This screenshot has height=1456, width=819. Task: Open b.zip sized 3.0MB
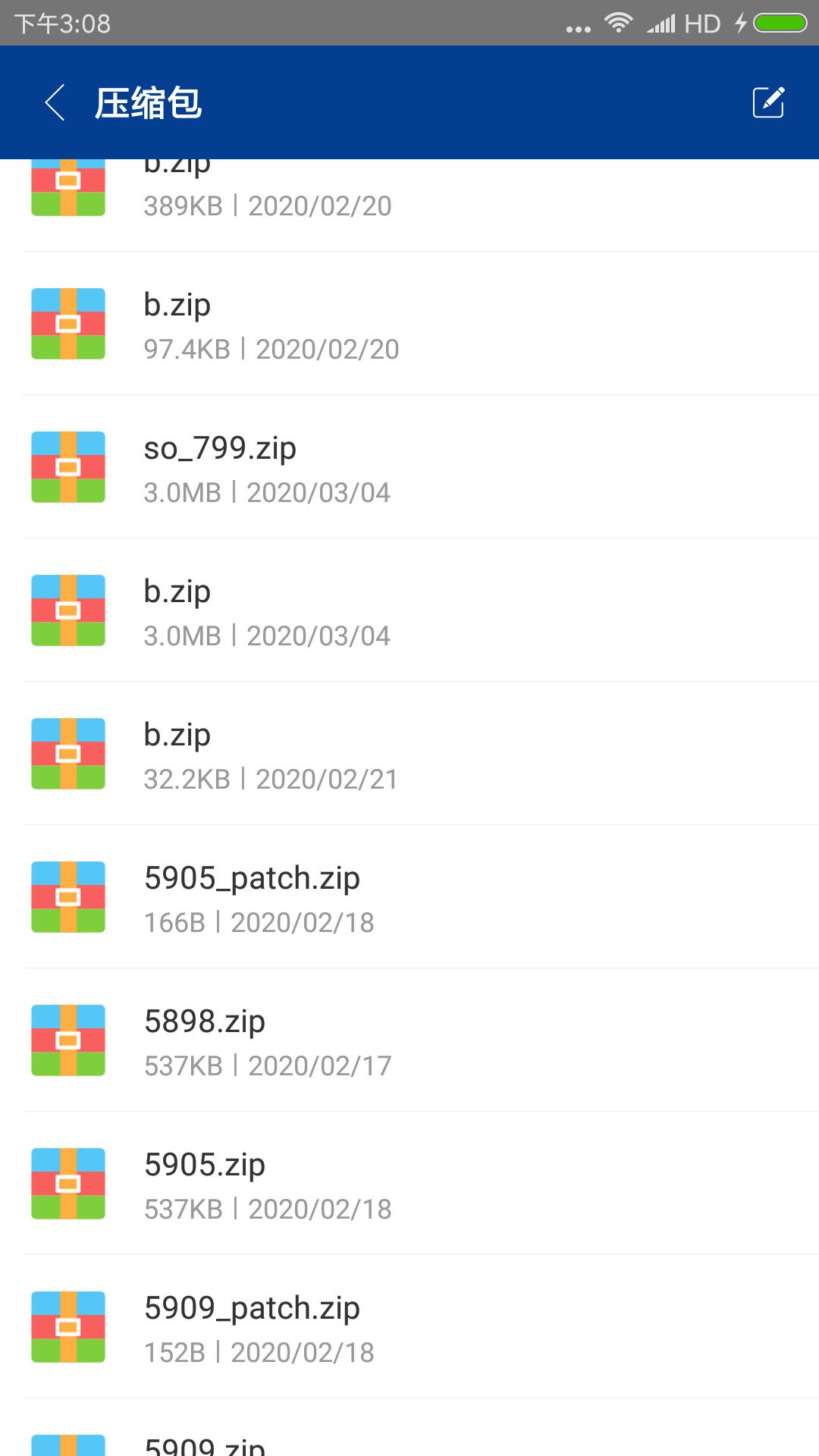[x=409, y=611]
